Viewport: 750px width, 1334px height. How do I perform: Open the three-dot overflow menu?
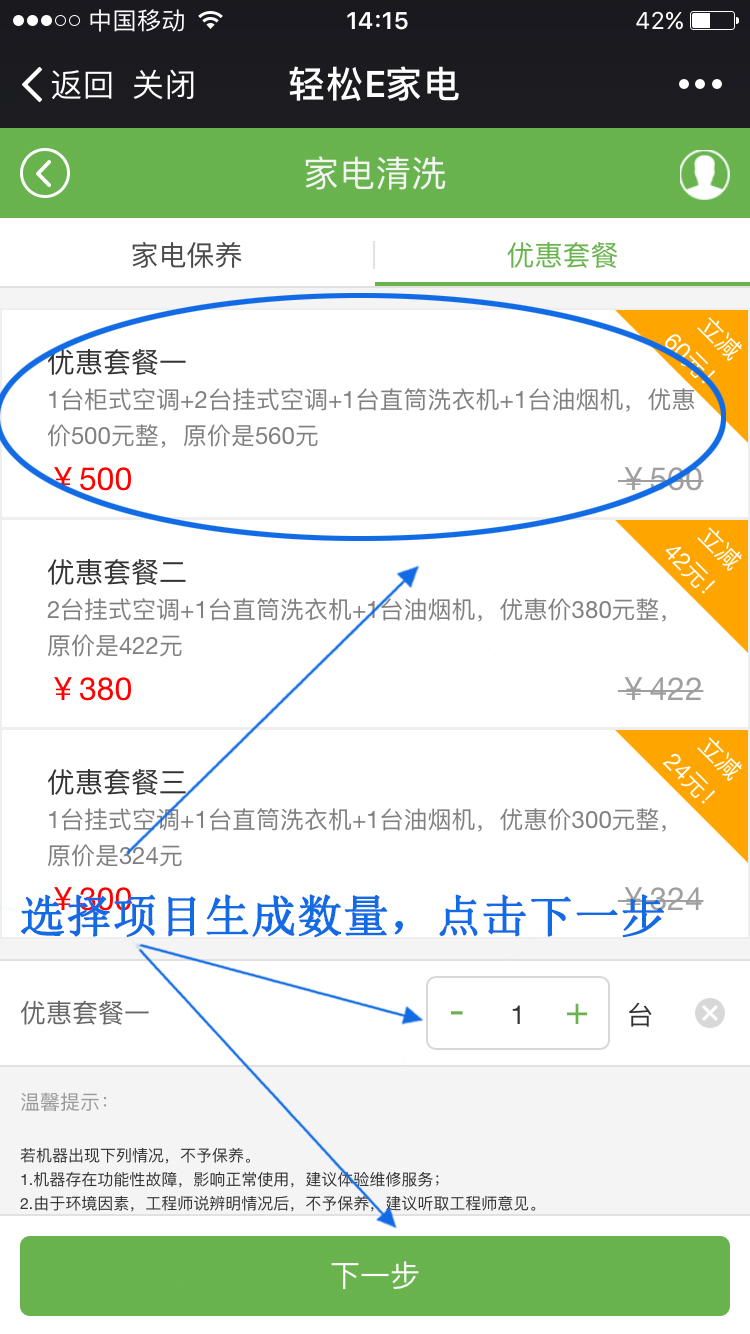tap(699, 85)
